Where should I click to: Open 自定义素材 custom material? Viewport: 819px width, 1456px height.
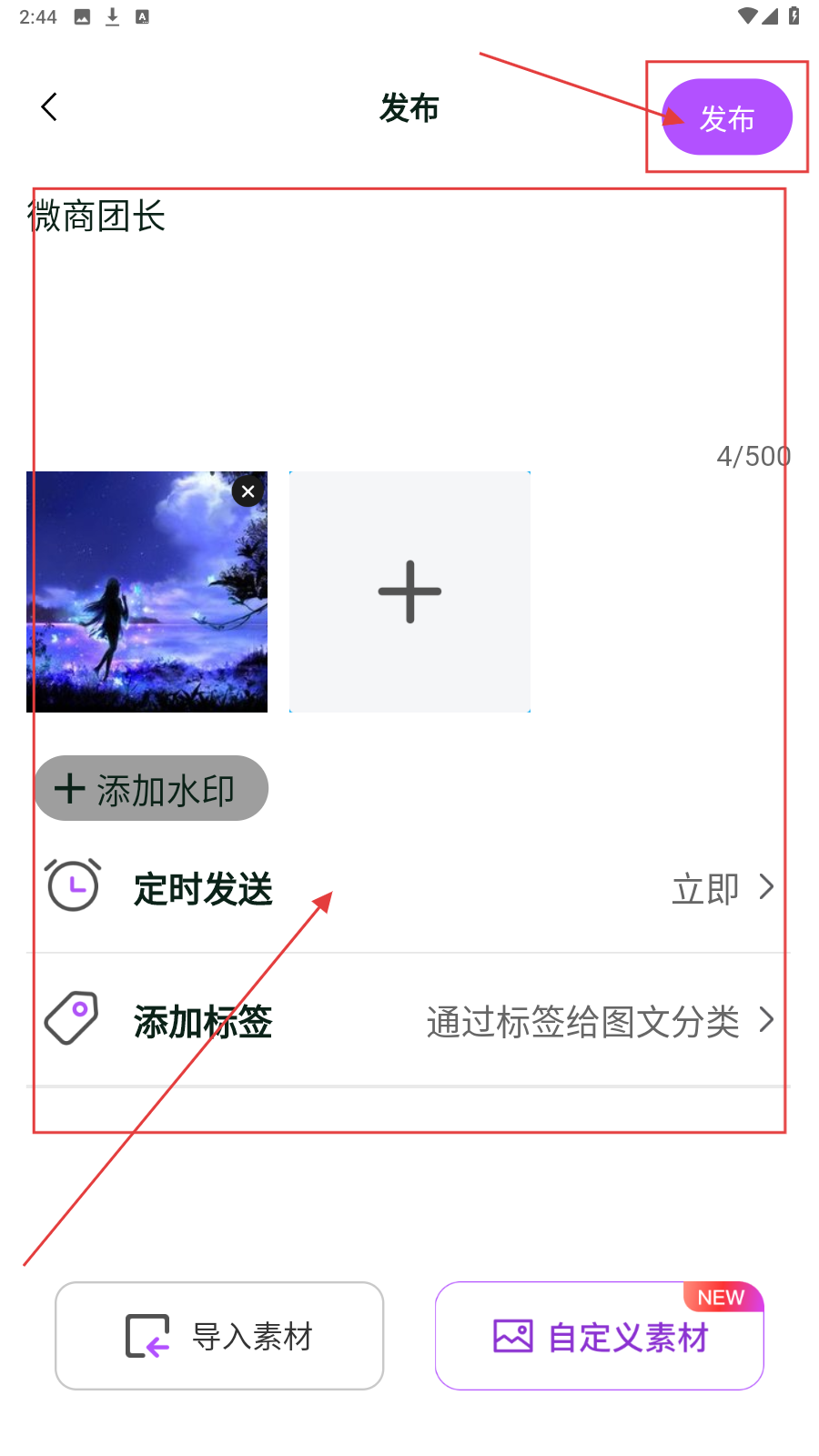[x=599, y=1336]
